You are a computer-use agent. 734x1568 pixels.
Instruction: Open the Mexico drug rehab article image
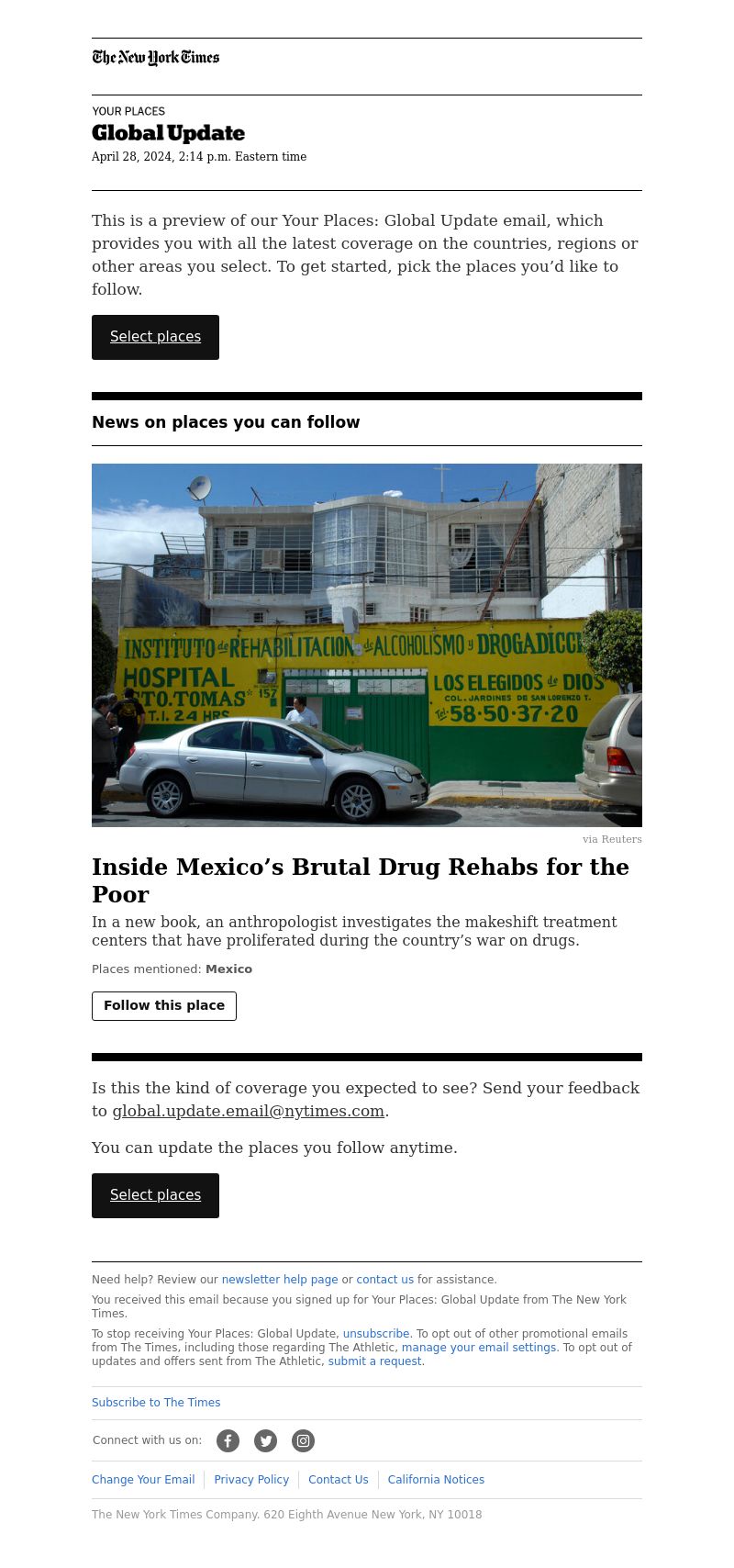[367, 645]
